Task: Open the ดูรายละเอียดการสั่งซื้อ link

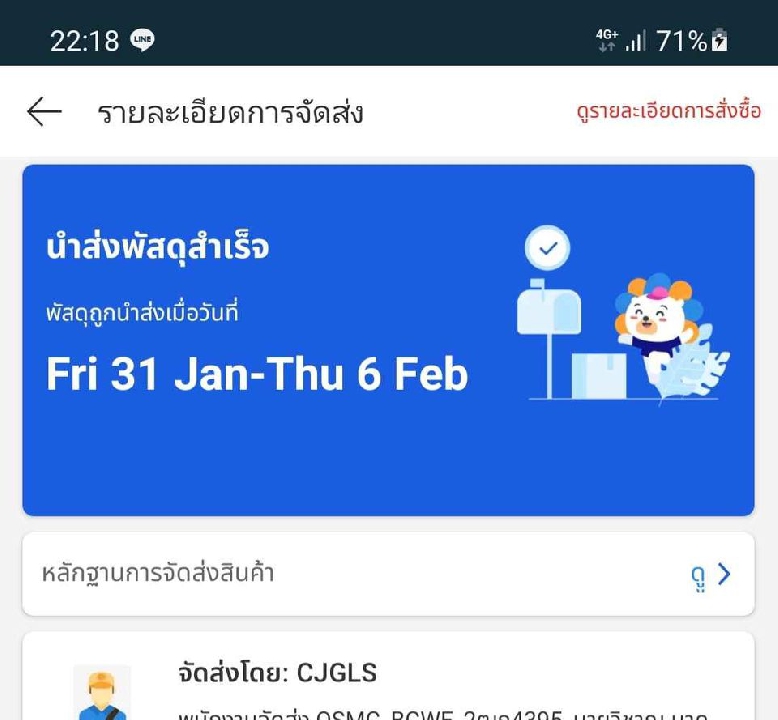Action: click(668, 112)
